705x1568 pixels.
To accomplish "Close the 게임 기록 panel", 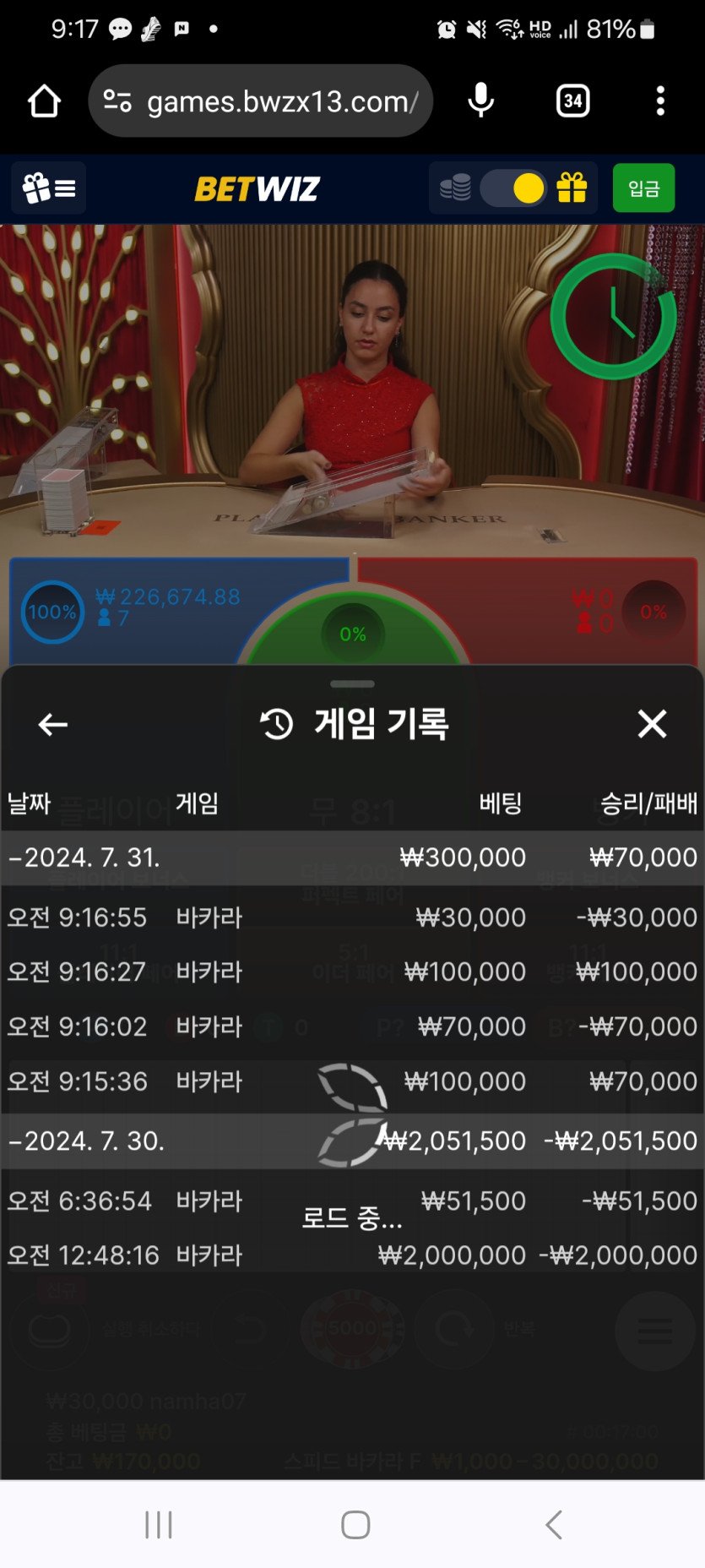I will (x=652, y=724).
